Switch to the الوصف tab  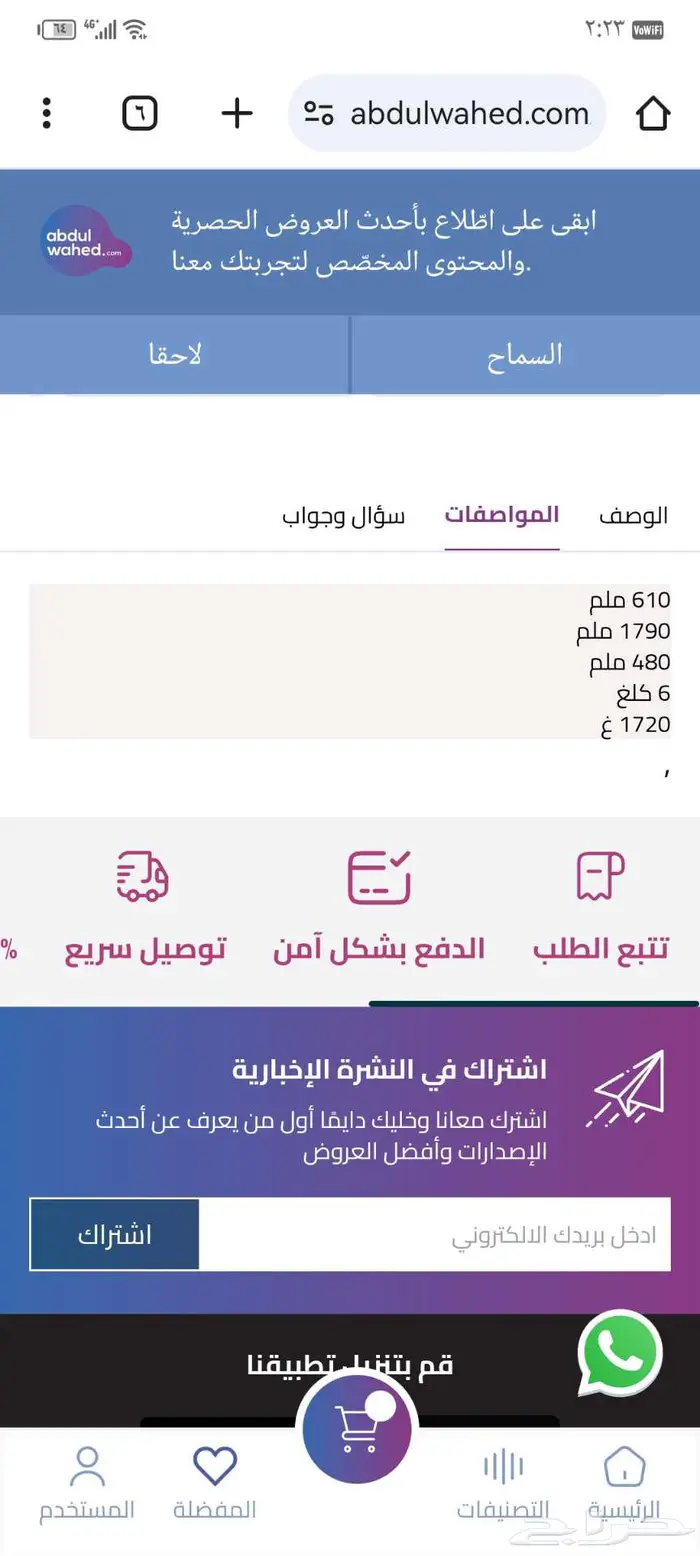pos(633,517)
